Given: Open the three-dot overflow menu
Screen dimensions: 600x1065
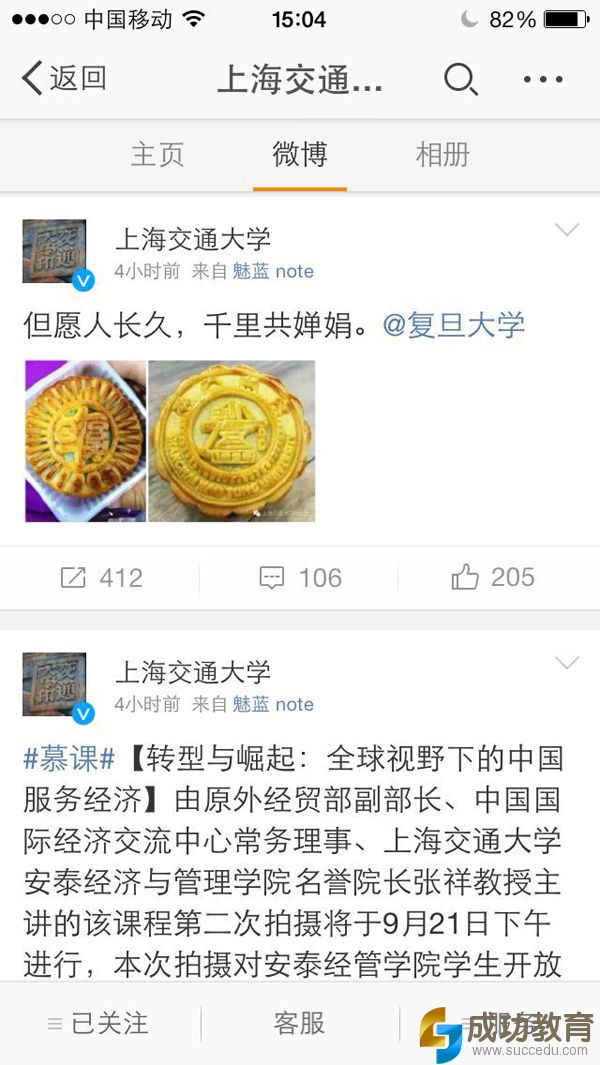Looking at the screenshot, I should point(543,79).
